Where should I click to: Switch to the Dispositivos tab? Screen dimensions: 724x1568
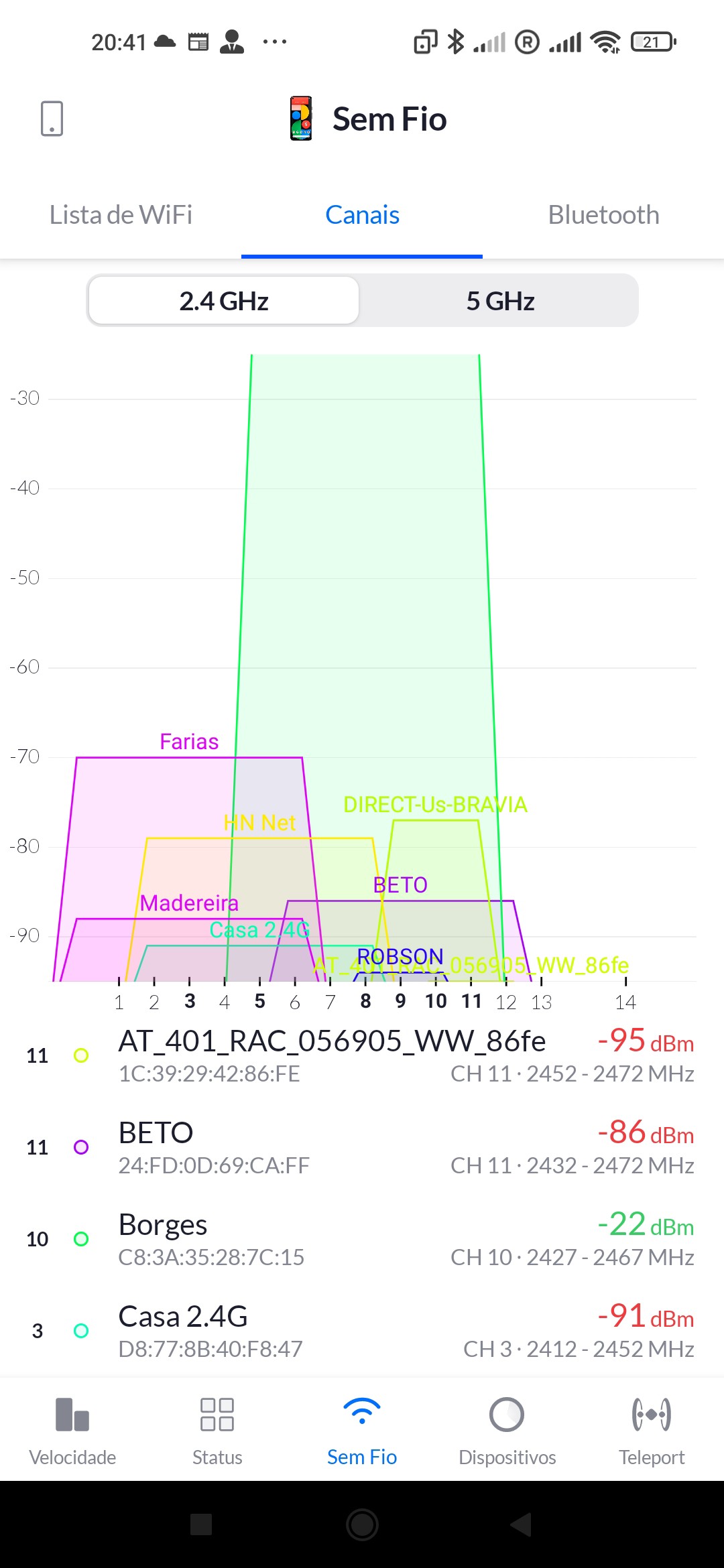pos(507,1431)
